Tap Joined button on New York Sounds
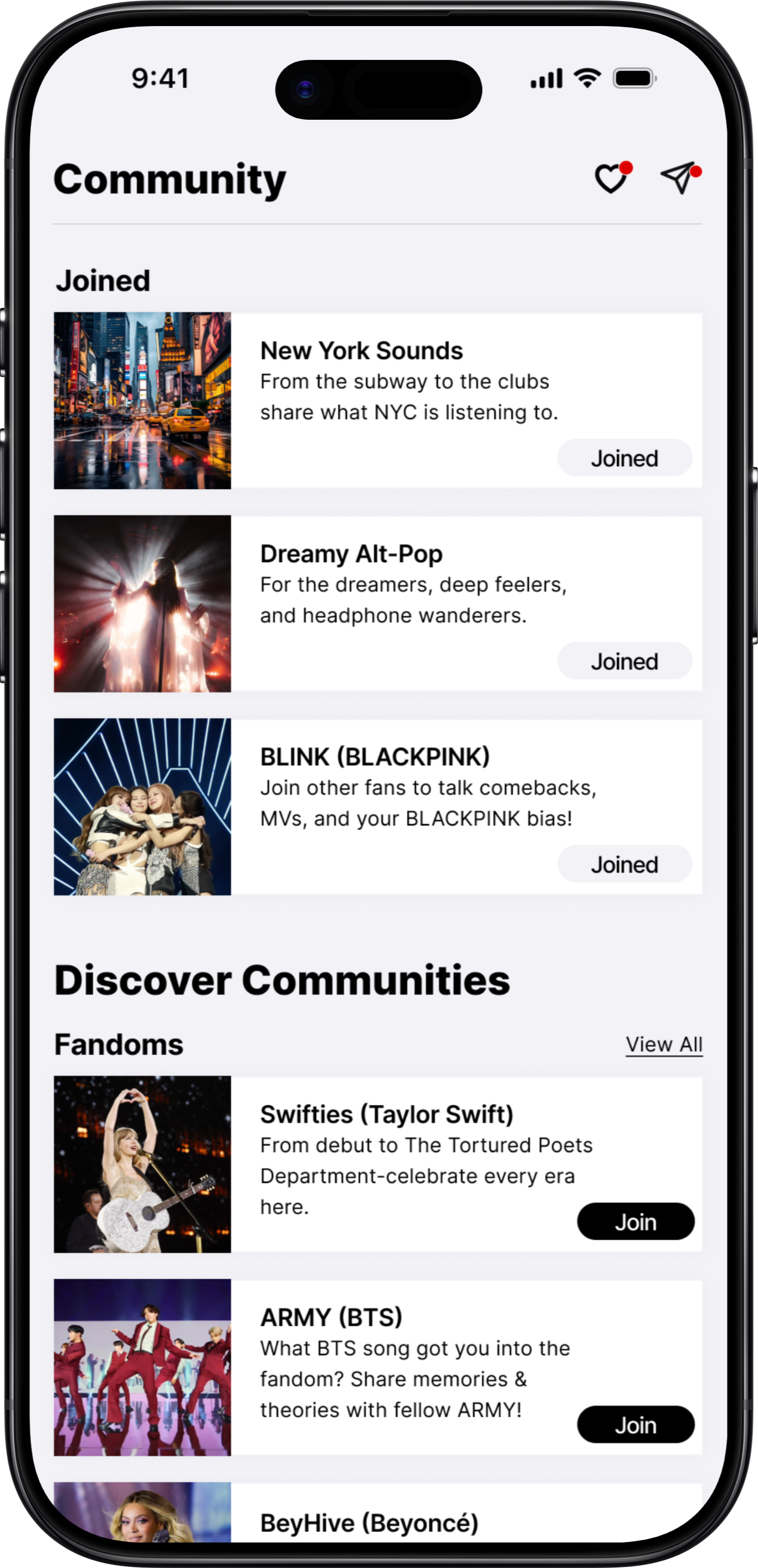The image size is (758, 1568). tap(624, 459)
